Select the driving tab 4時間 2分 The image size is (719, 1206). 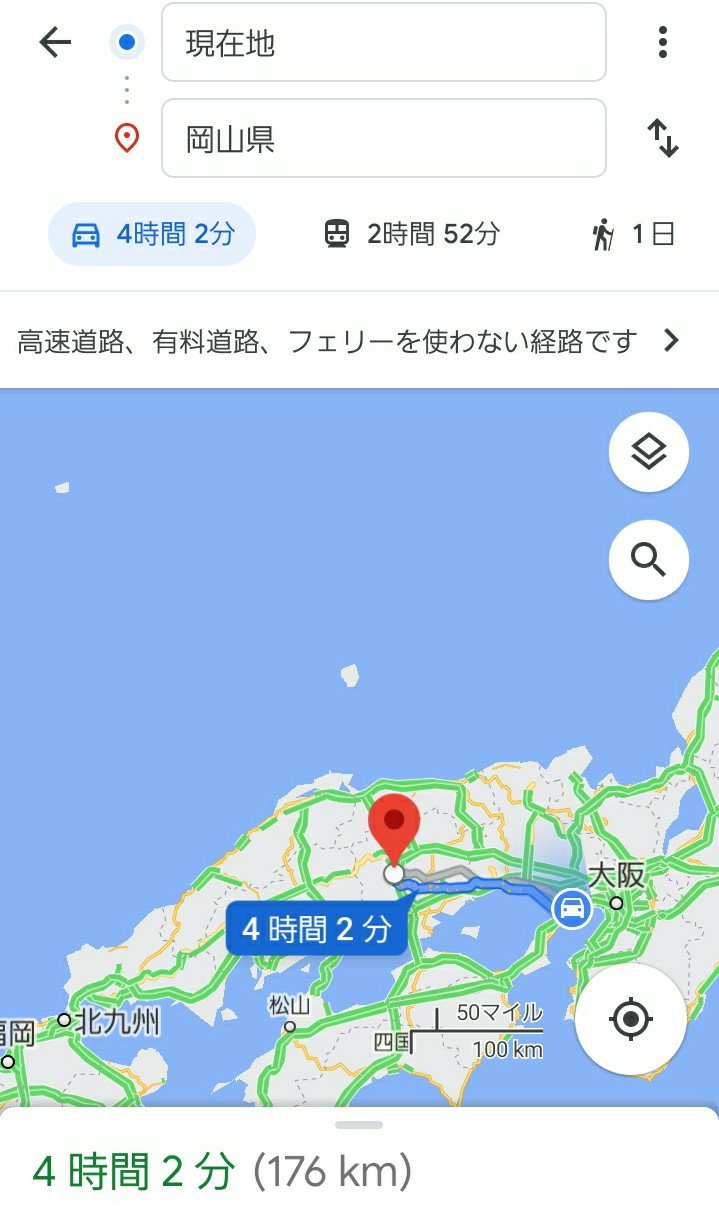coord(152,234)
